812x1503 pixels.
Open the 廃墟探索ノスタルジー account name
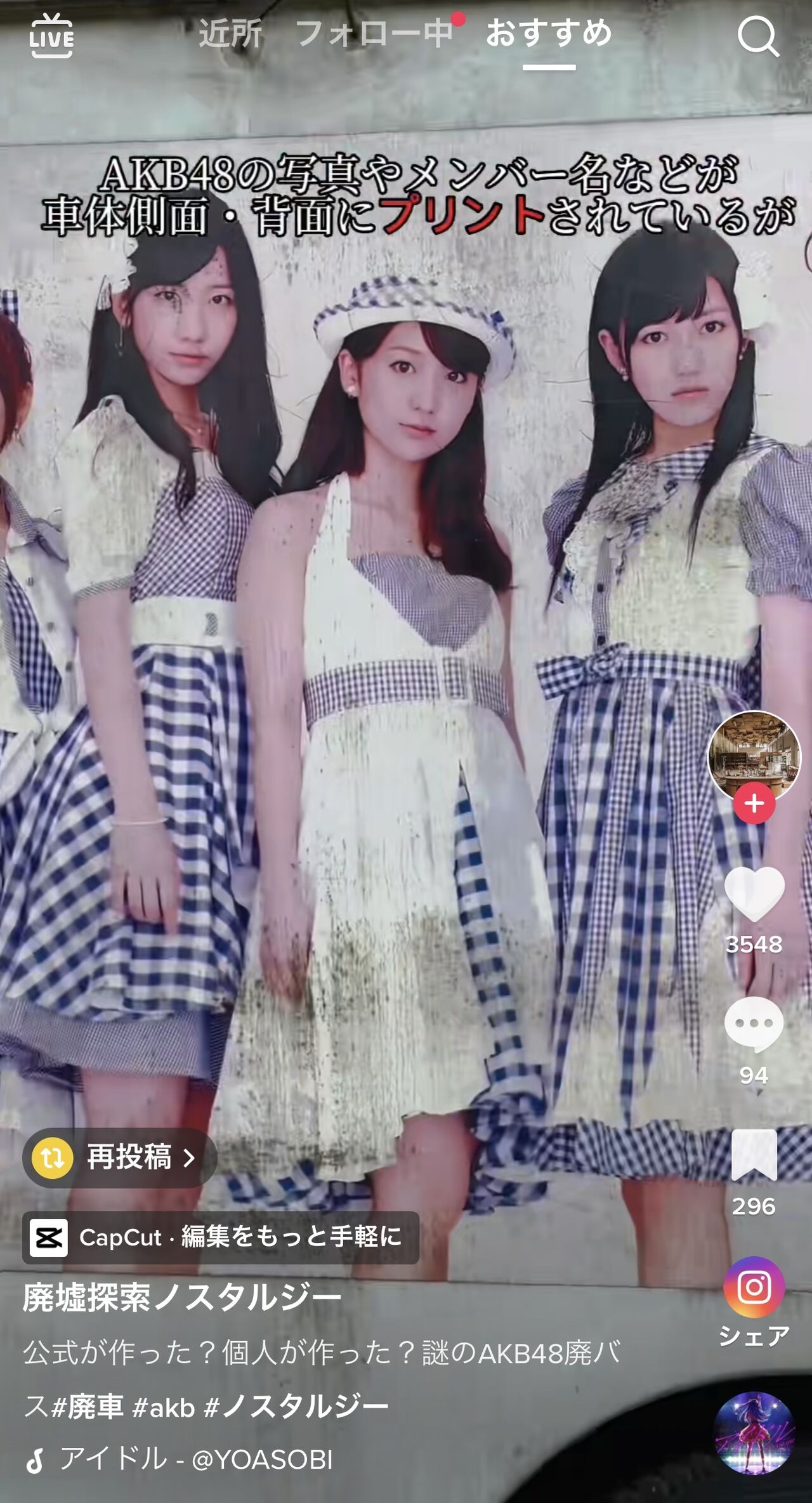pos(183,1298)
